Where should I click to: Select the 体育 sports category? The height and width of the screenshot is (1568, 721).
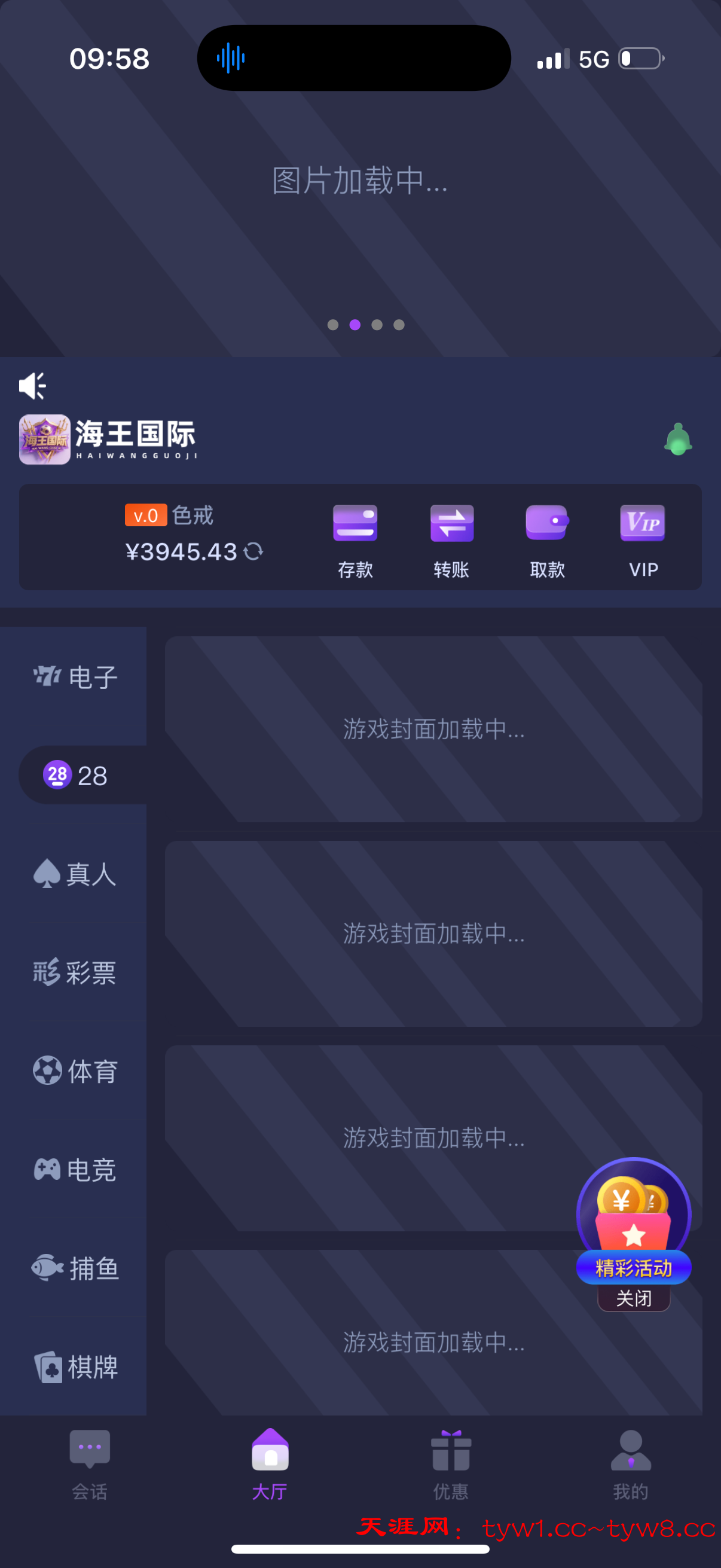[x=75, y=1070]
